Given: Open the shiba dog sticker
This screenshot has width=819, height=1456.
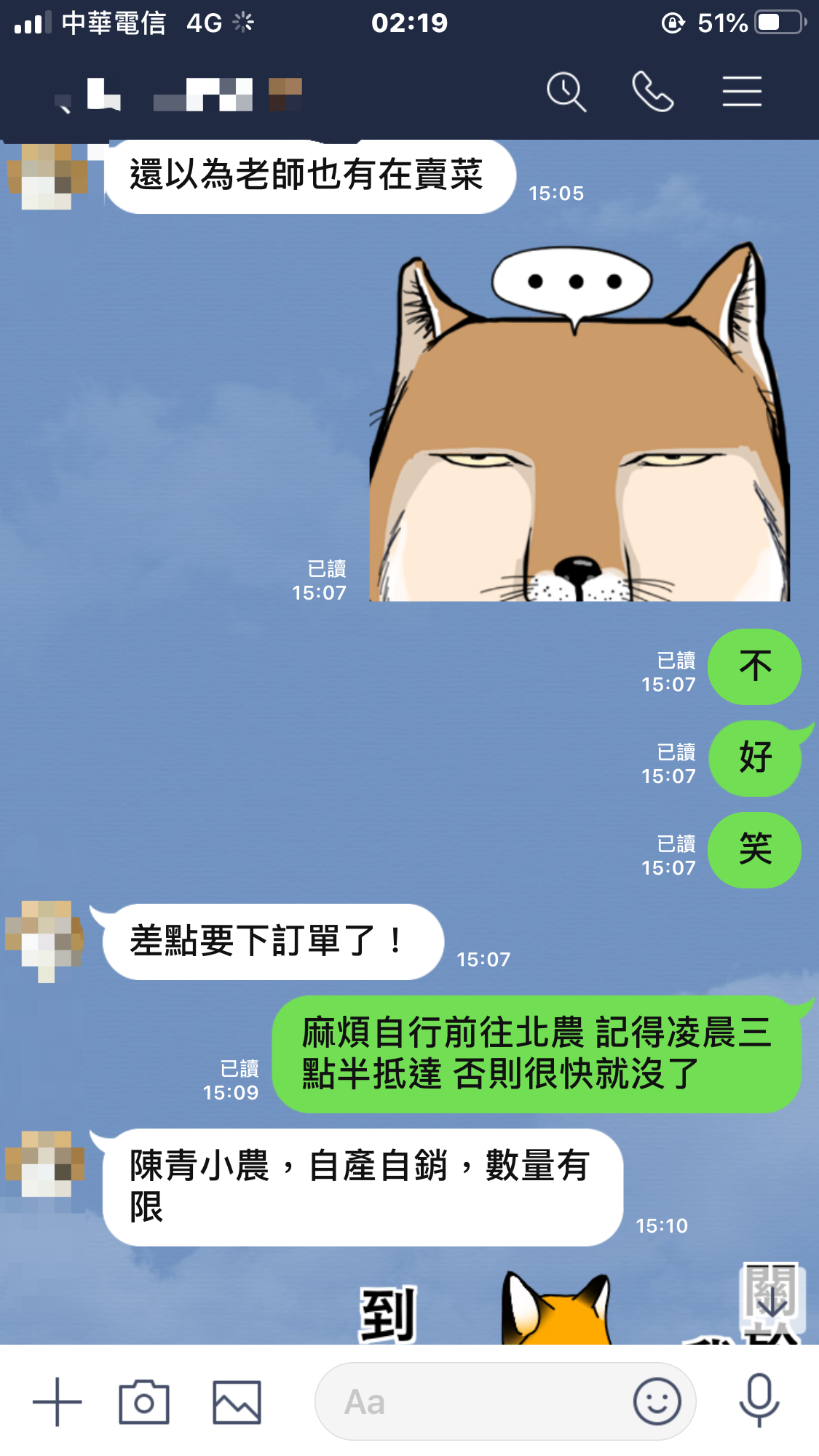Looking at the screenshot, I should (x=579, y=426).
